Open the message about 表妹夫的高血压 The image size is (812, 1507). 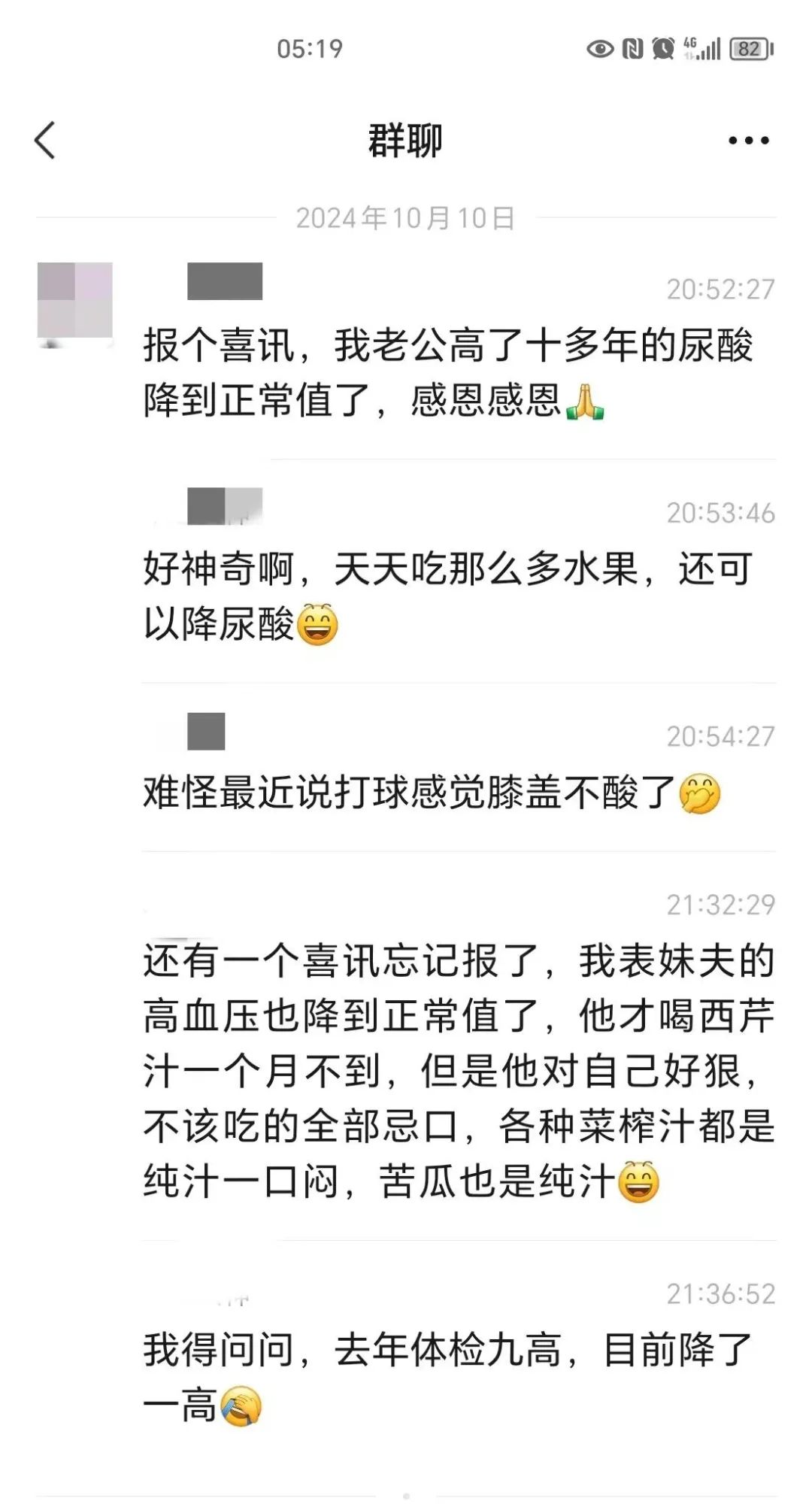[x=459, y=1071]
